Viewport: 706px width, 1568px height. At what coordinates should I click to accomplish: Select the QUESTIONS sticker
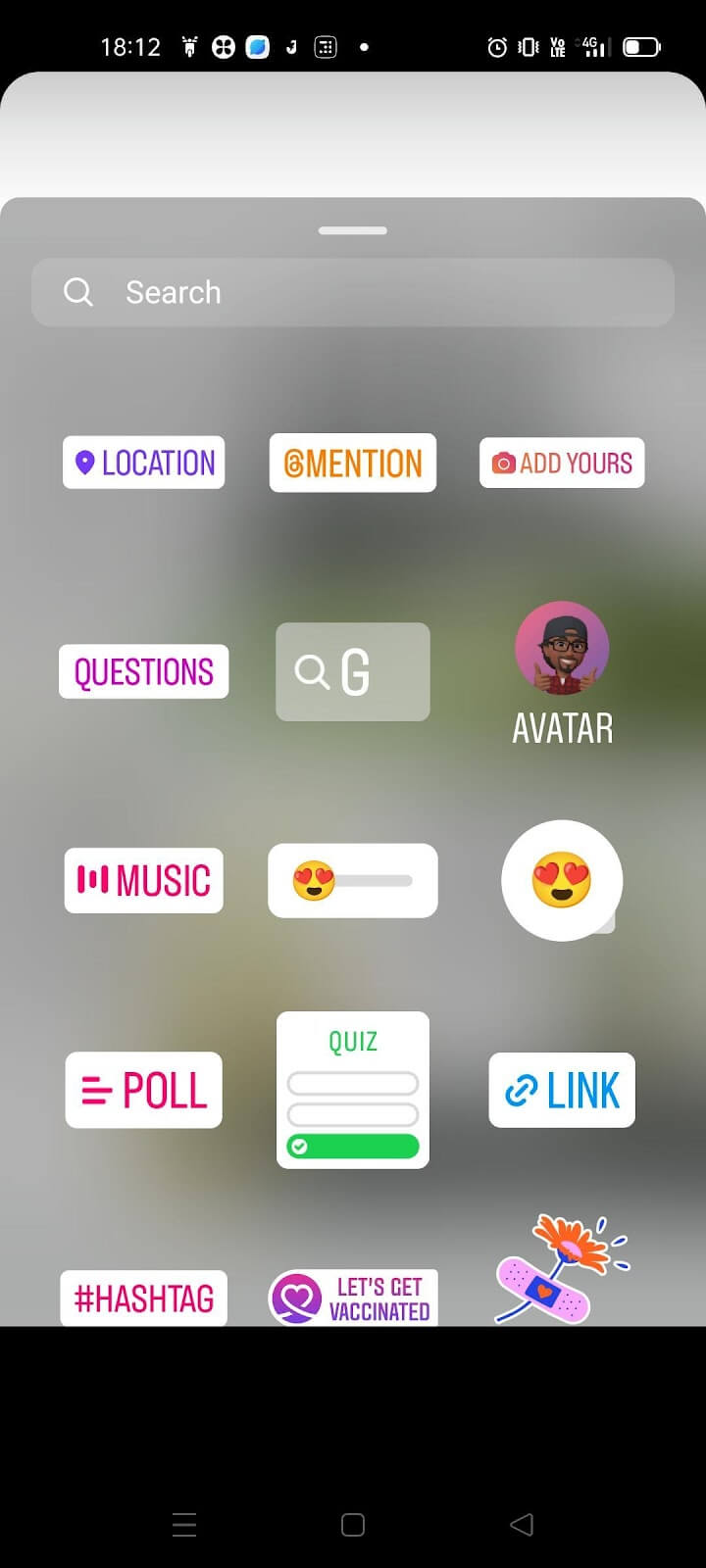(143, 671)
